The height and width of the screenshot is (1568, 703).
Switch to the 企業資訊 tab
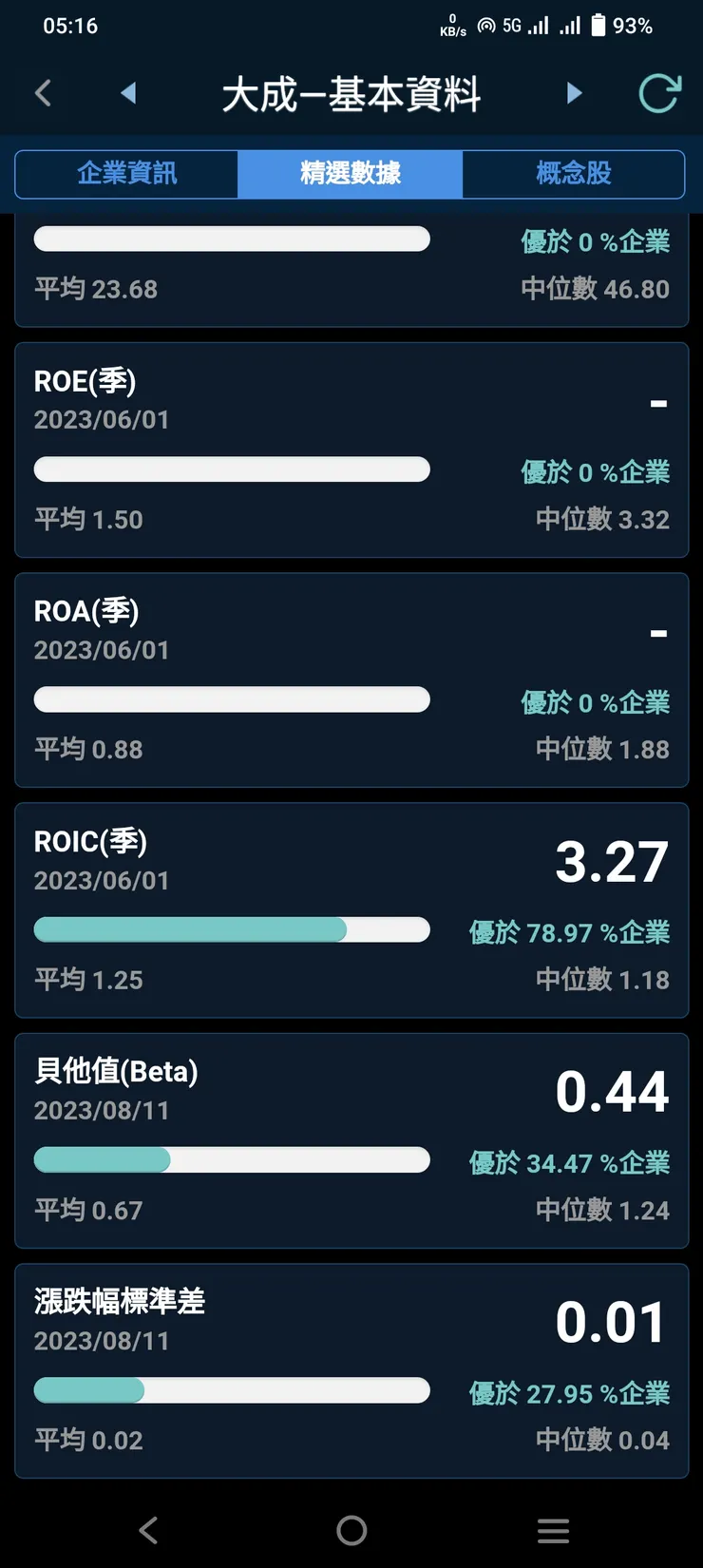(126, 173)
